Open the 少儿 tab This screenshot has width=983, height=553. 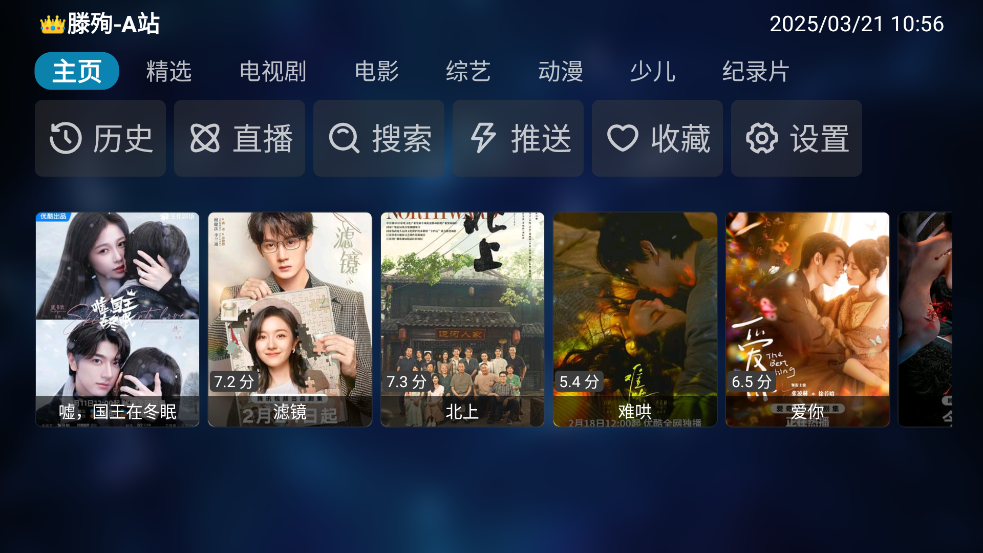click(652, 72)
